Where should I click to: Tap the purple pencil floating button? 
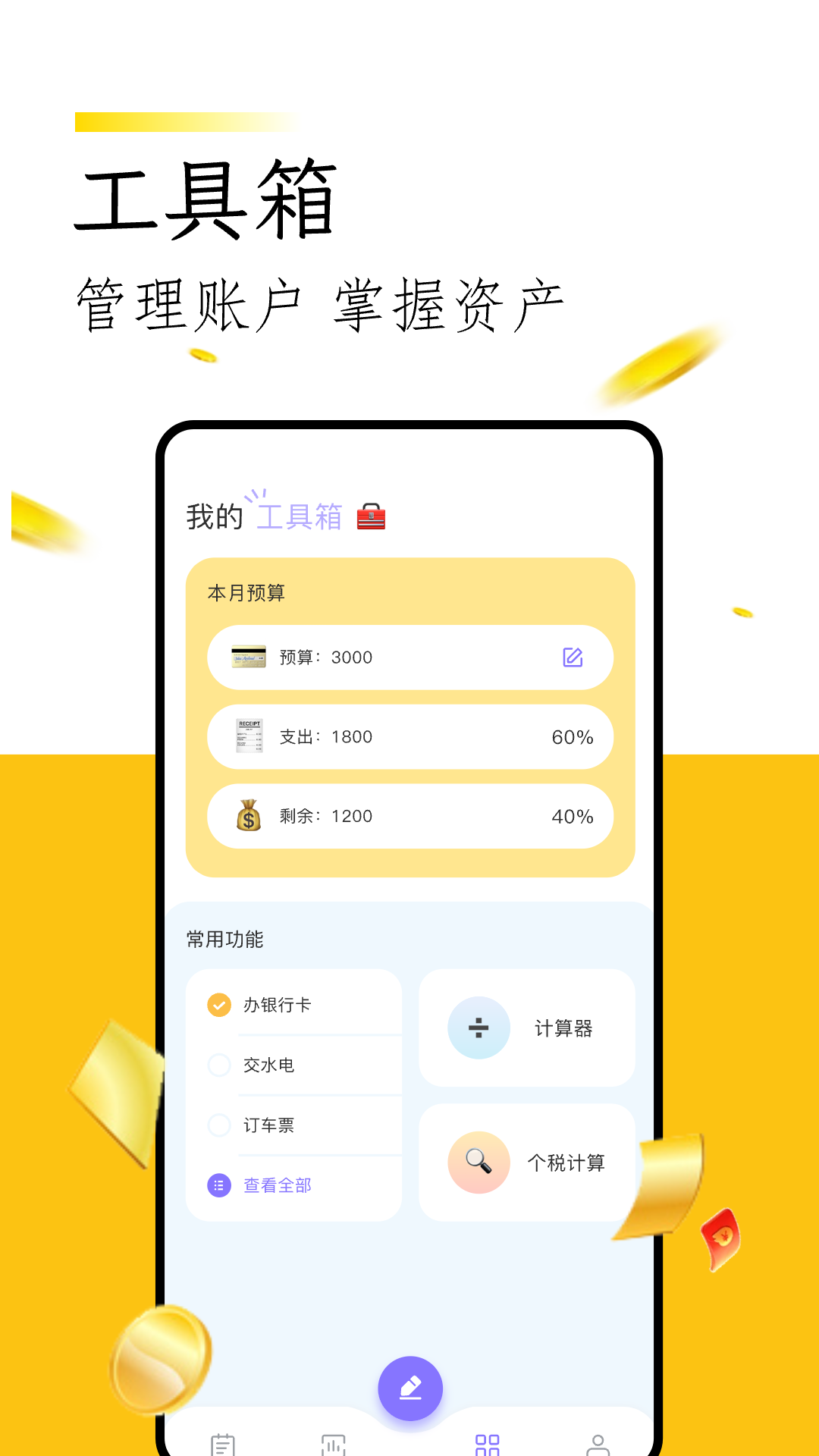pyautogui.click(x=410, y=1388)
